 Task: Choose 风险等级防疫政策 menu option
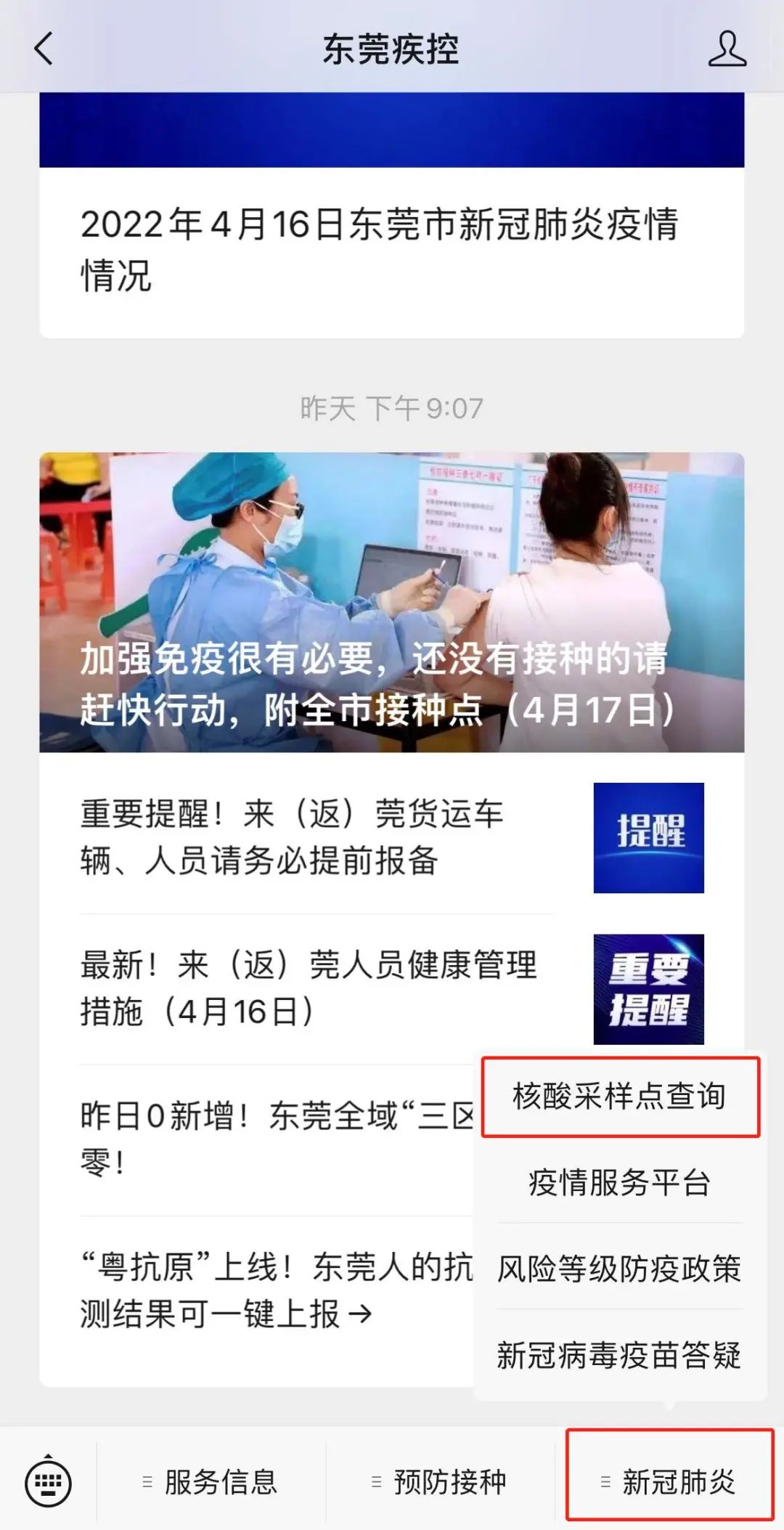620,1269
